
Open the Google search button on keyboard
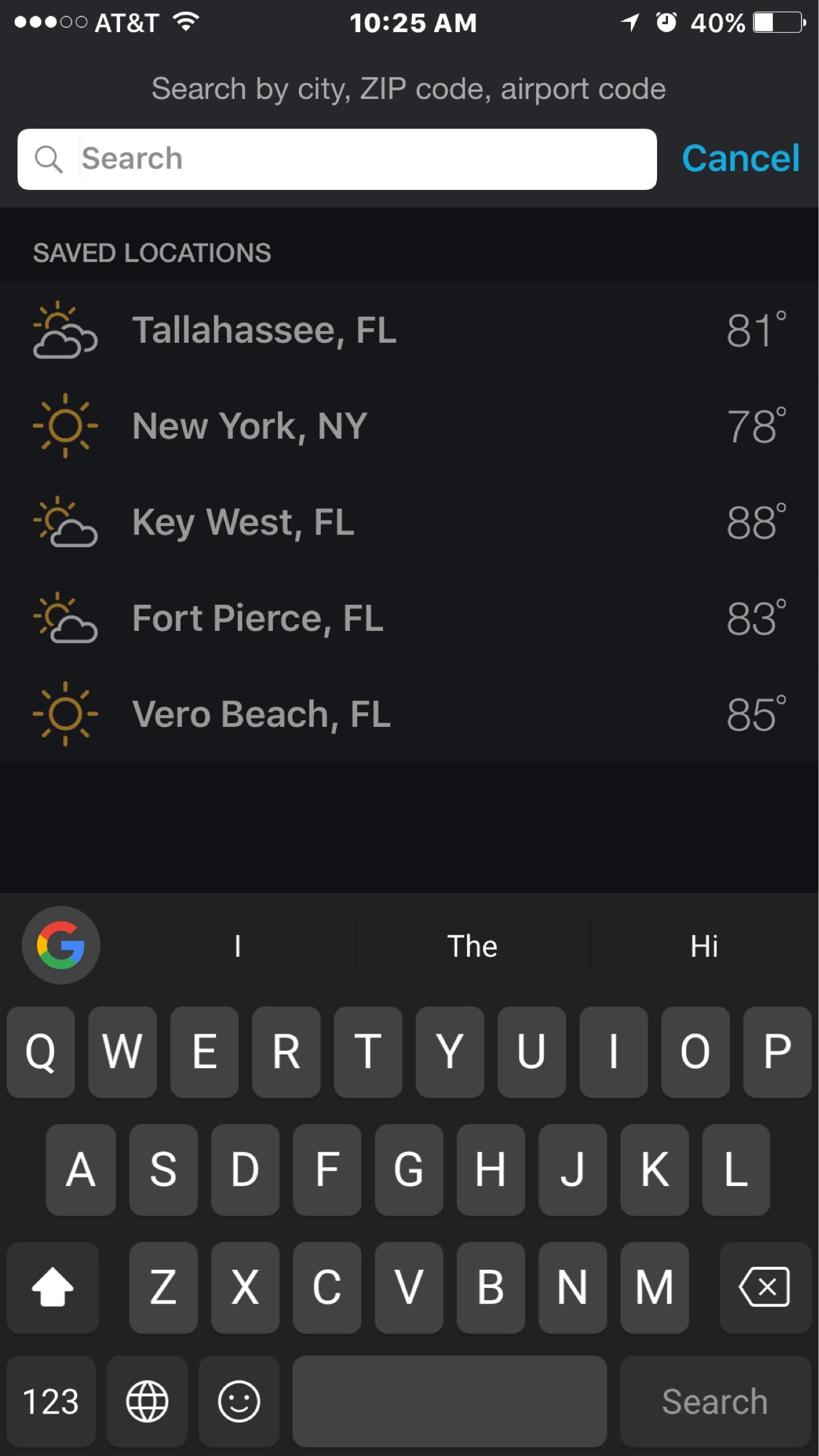tap(61, 945)
